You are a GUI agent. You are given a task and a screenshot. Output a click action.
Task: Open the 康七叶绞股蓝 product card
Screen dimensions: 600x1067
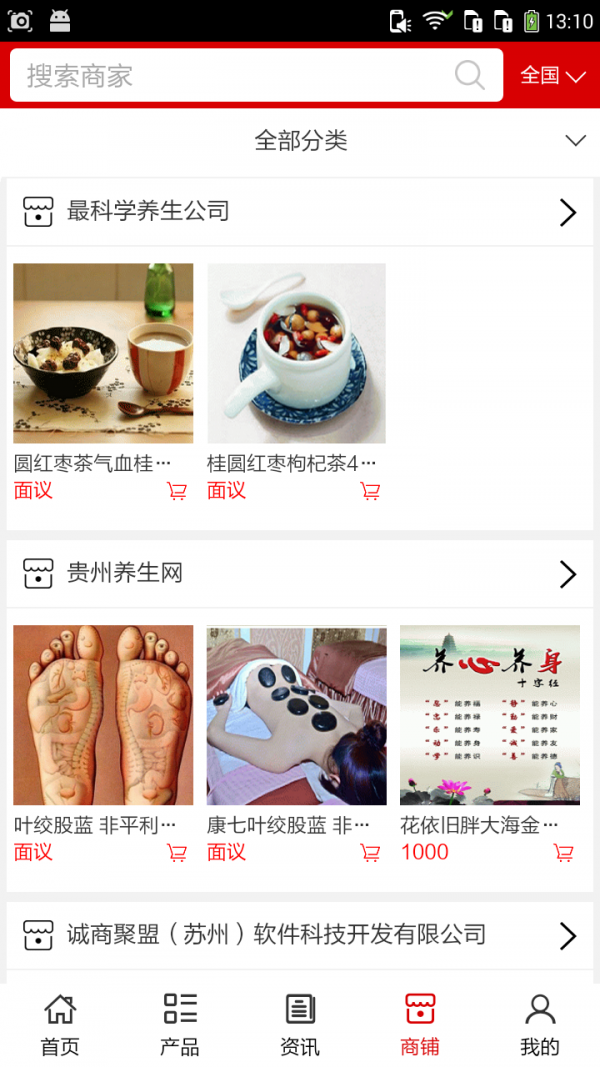(296, 715)
